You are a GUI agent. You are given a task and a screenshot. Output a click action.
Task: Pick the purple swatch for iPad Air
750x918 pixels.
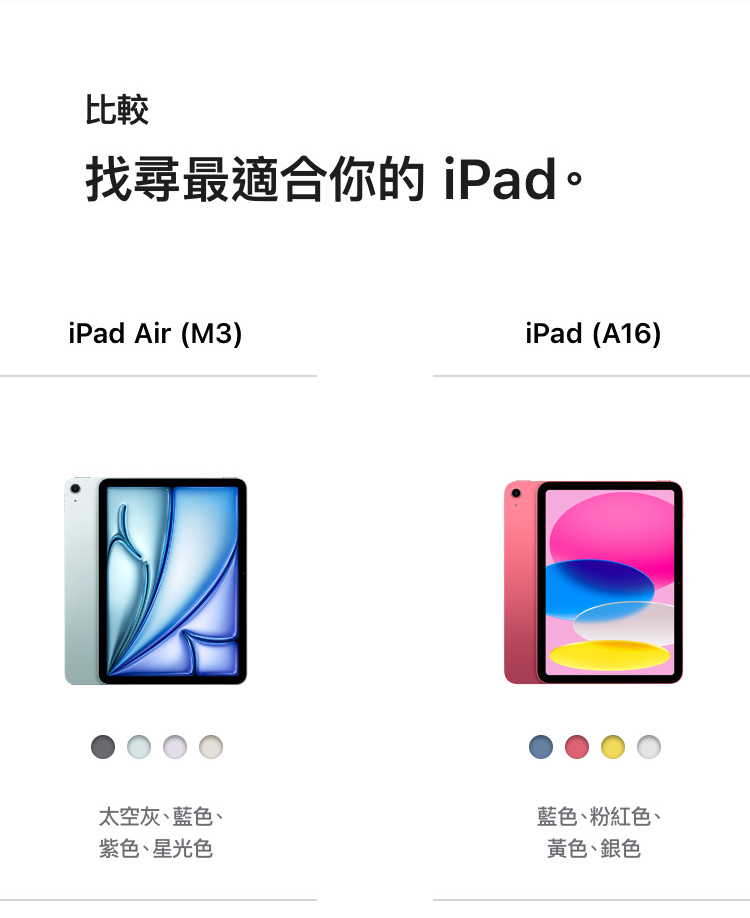[175, 747]
